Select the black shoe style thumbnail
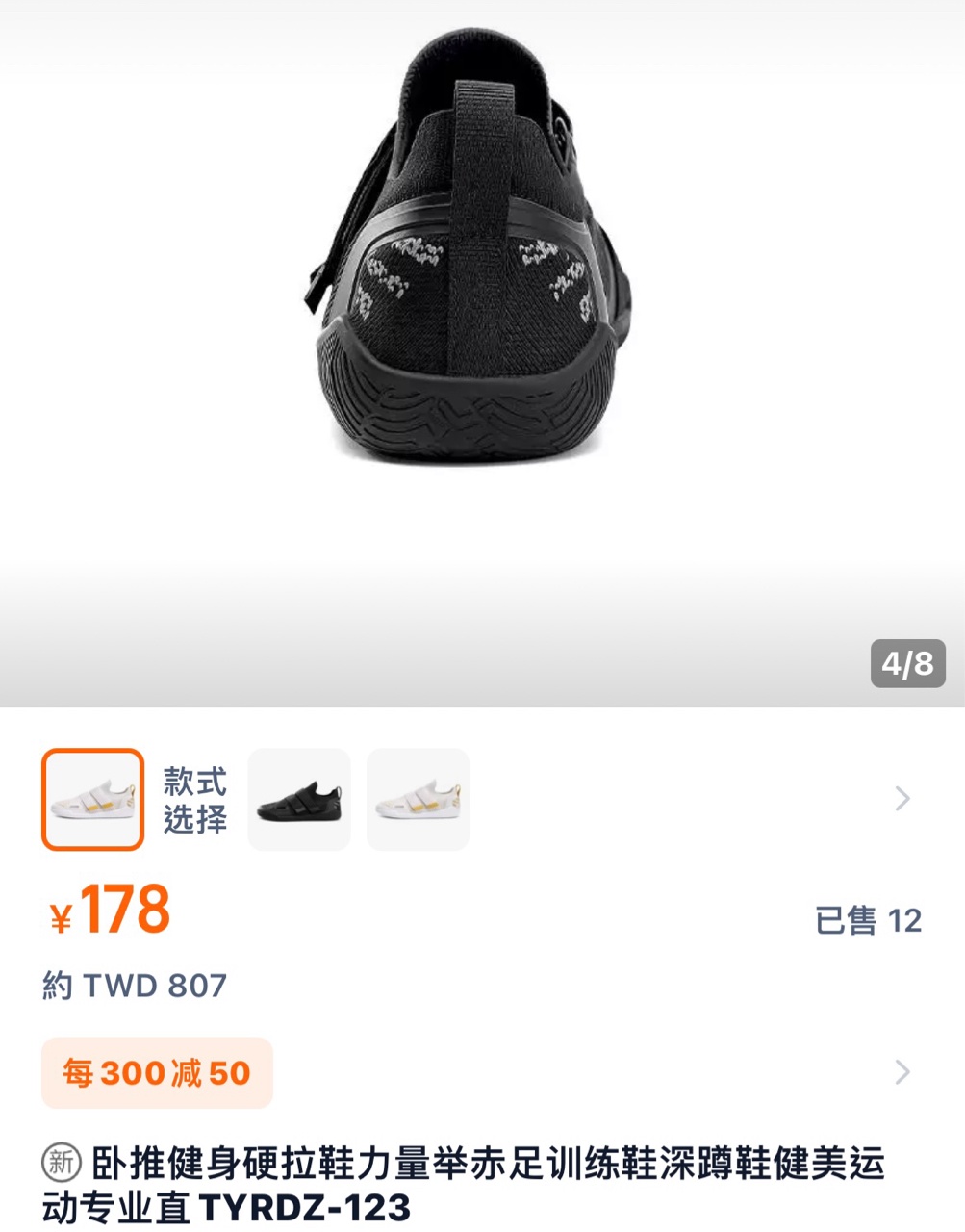This screenshot has height=1232, width=965. tap(299, 799)
